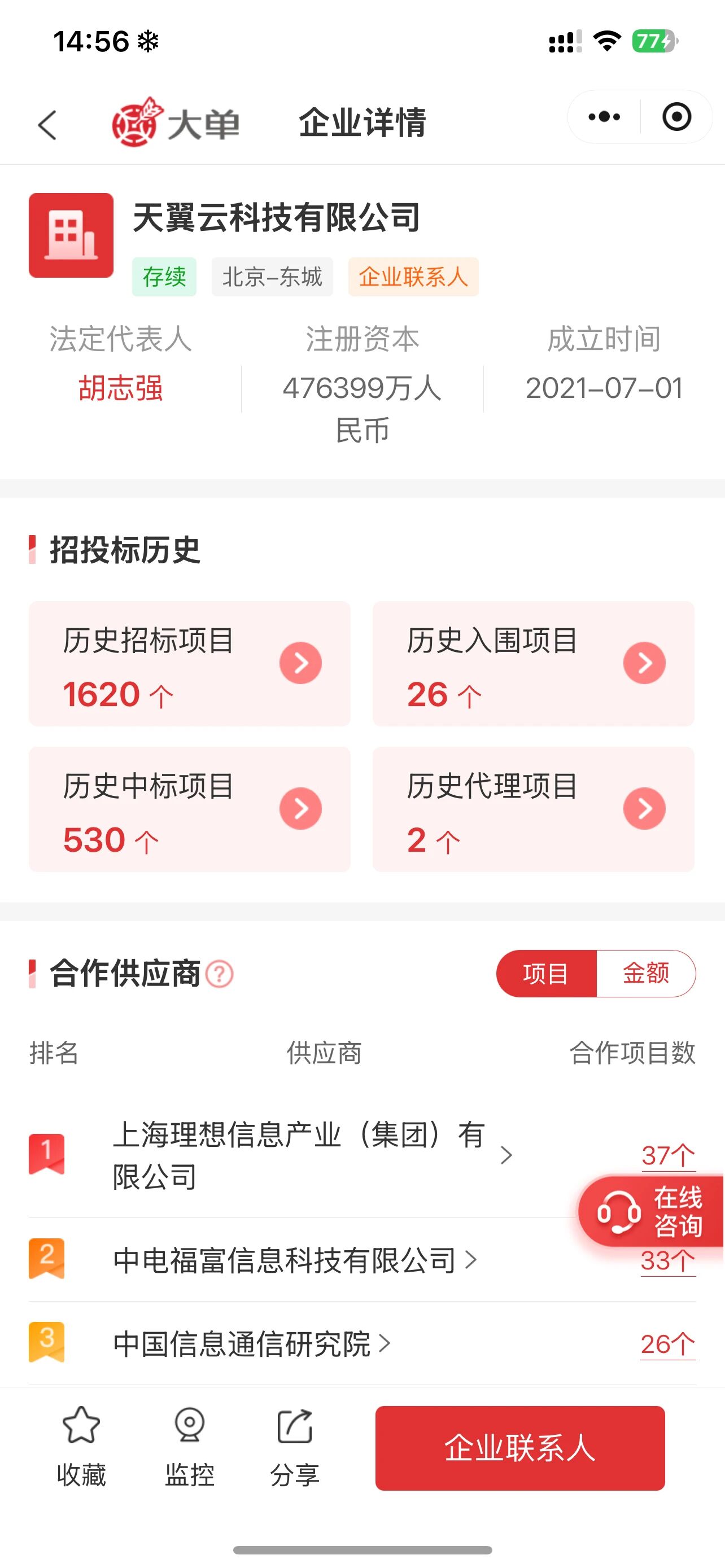Image resolution: width=725 pixels, height=1568 pixels.
Task: Open 历史中标项目 with 530 items
Action: click(189, 809)
